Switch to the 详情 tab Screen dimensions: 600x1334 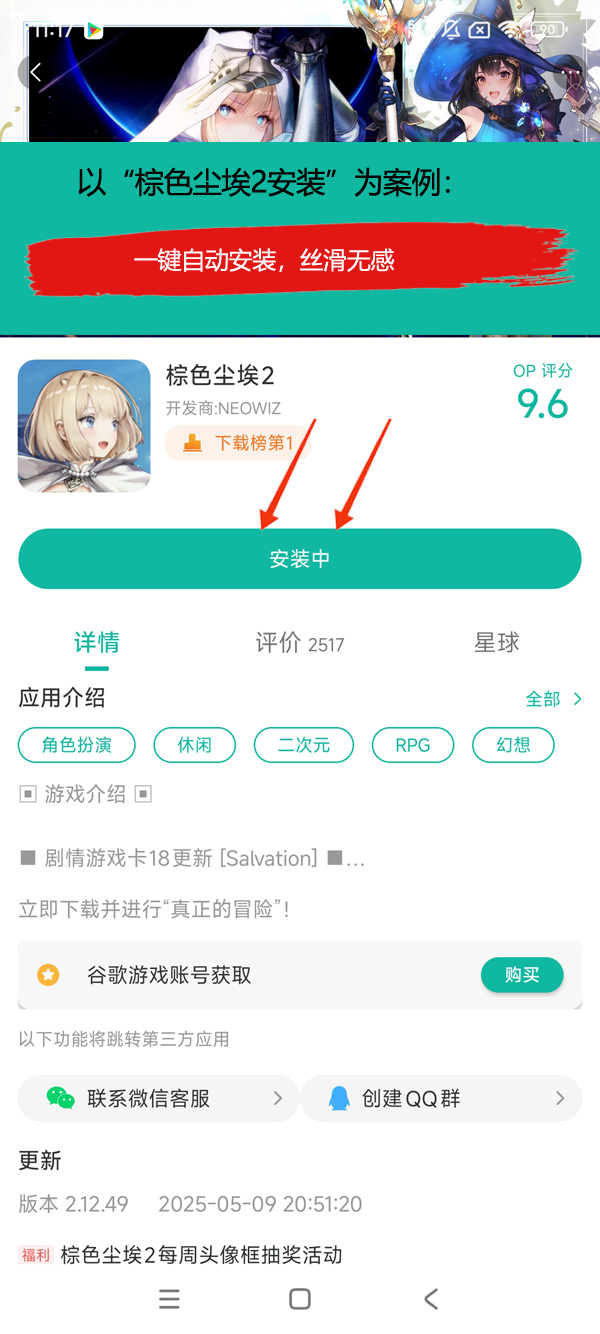[x=96, y=643]
